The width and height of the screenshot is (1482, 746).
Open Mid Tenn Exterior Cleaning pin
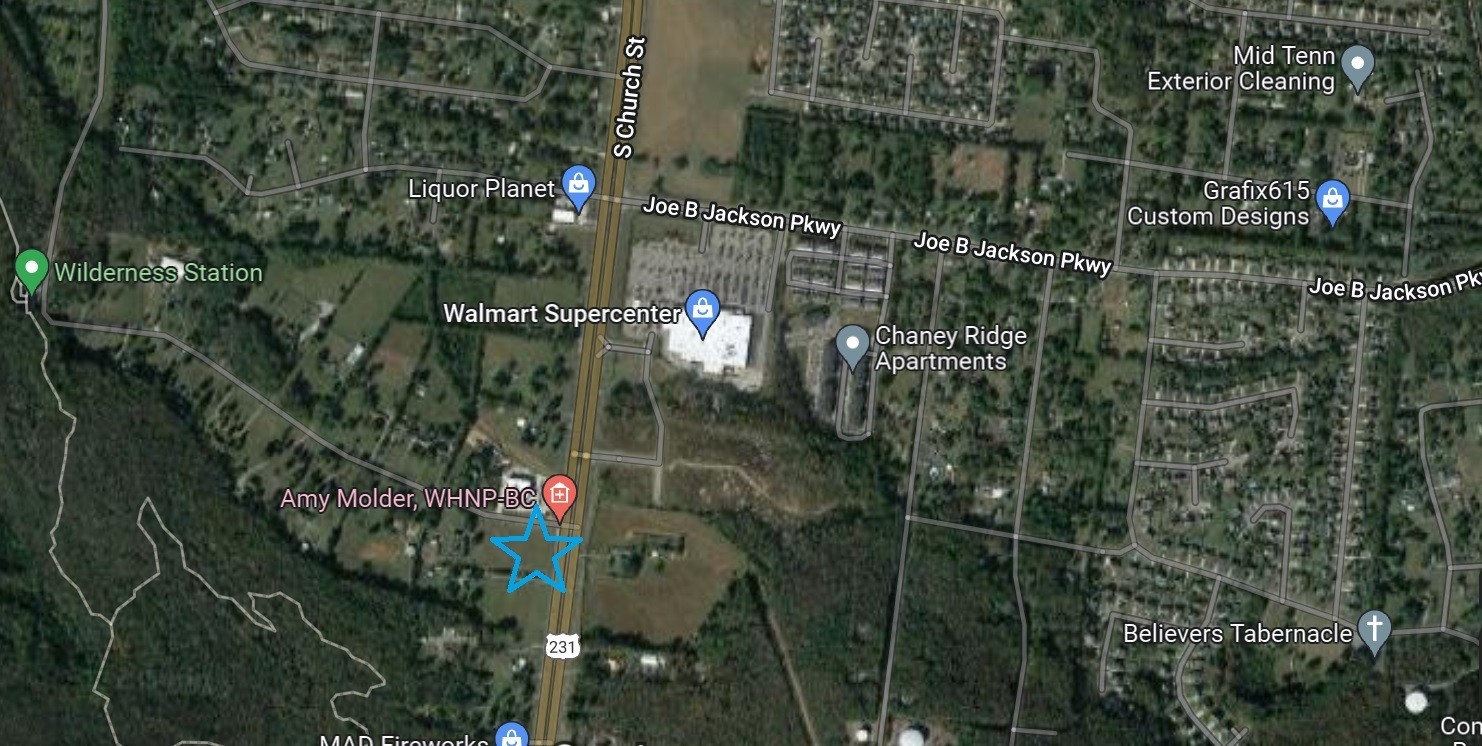coord(1357,66)
